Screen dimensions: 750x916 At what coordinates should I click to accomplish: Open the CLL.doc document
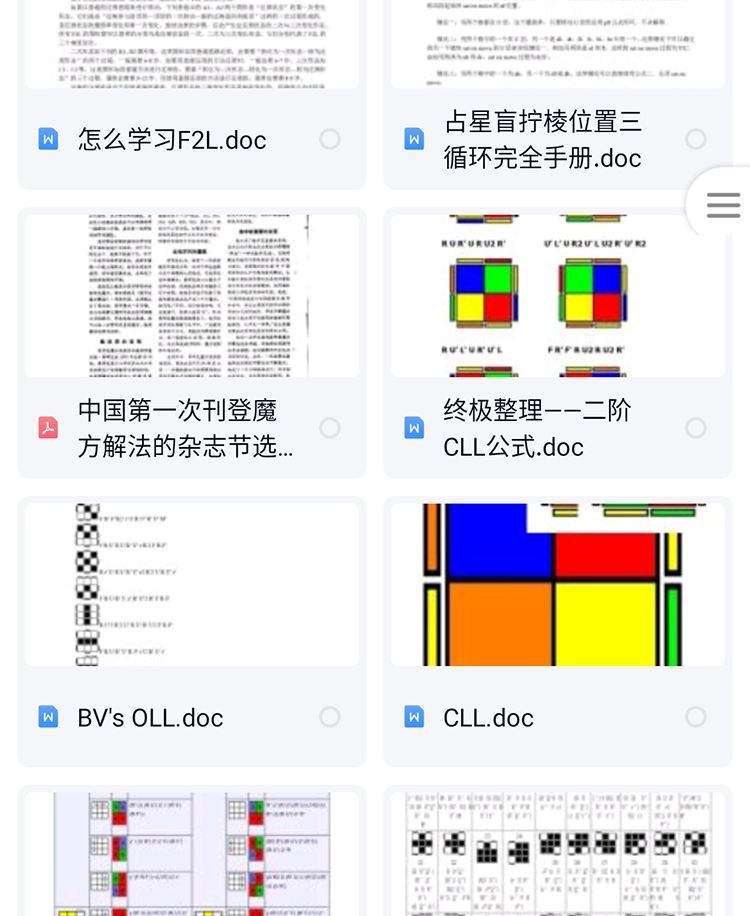[x=488, y=717]
